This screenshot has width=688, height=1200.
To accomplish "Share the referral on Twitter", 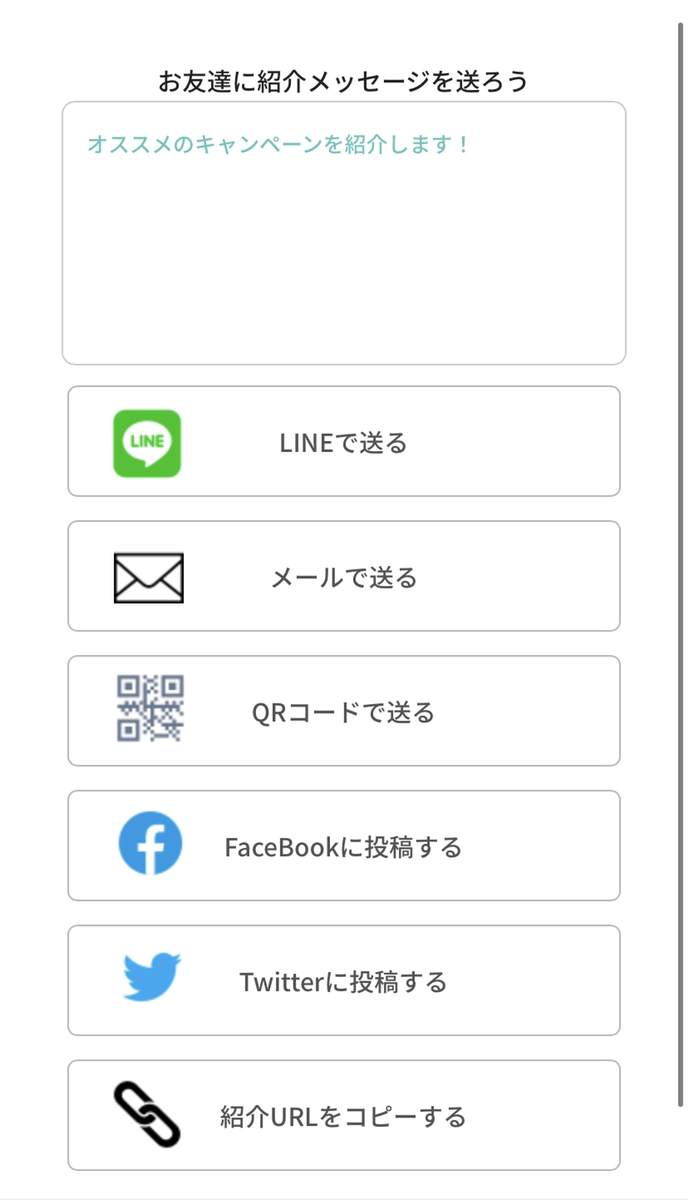I will 344,981.
